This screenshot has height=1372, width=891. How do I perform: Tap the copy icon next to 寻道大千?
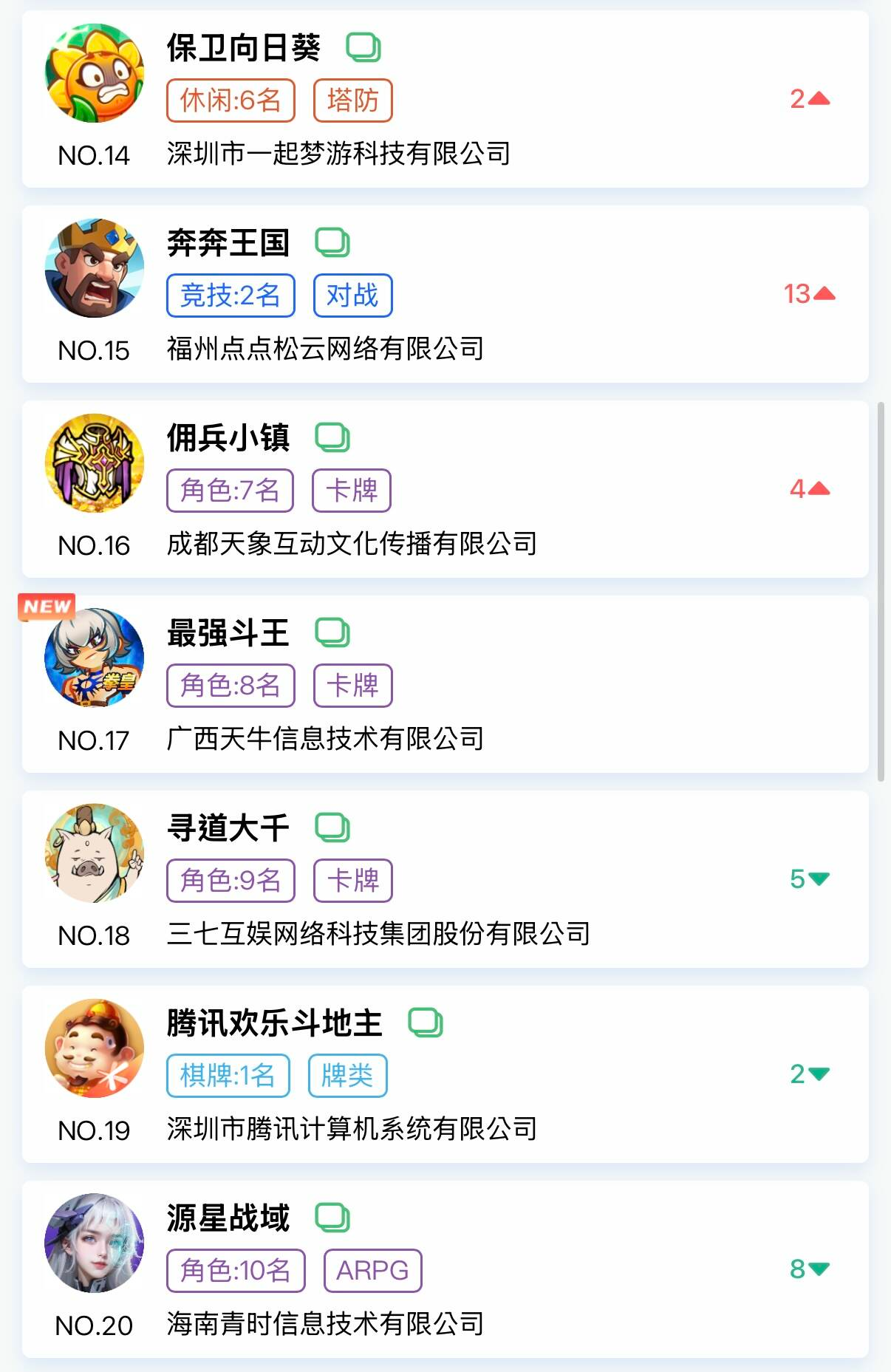click(x=332, y=827)
